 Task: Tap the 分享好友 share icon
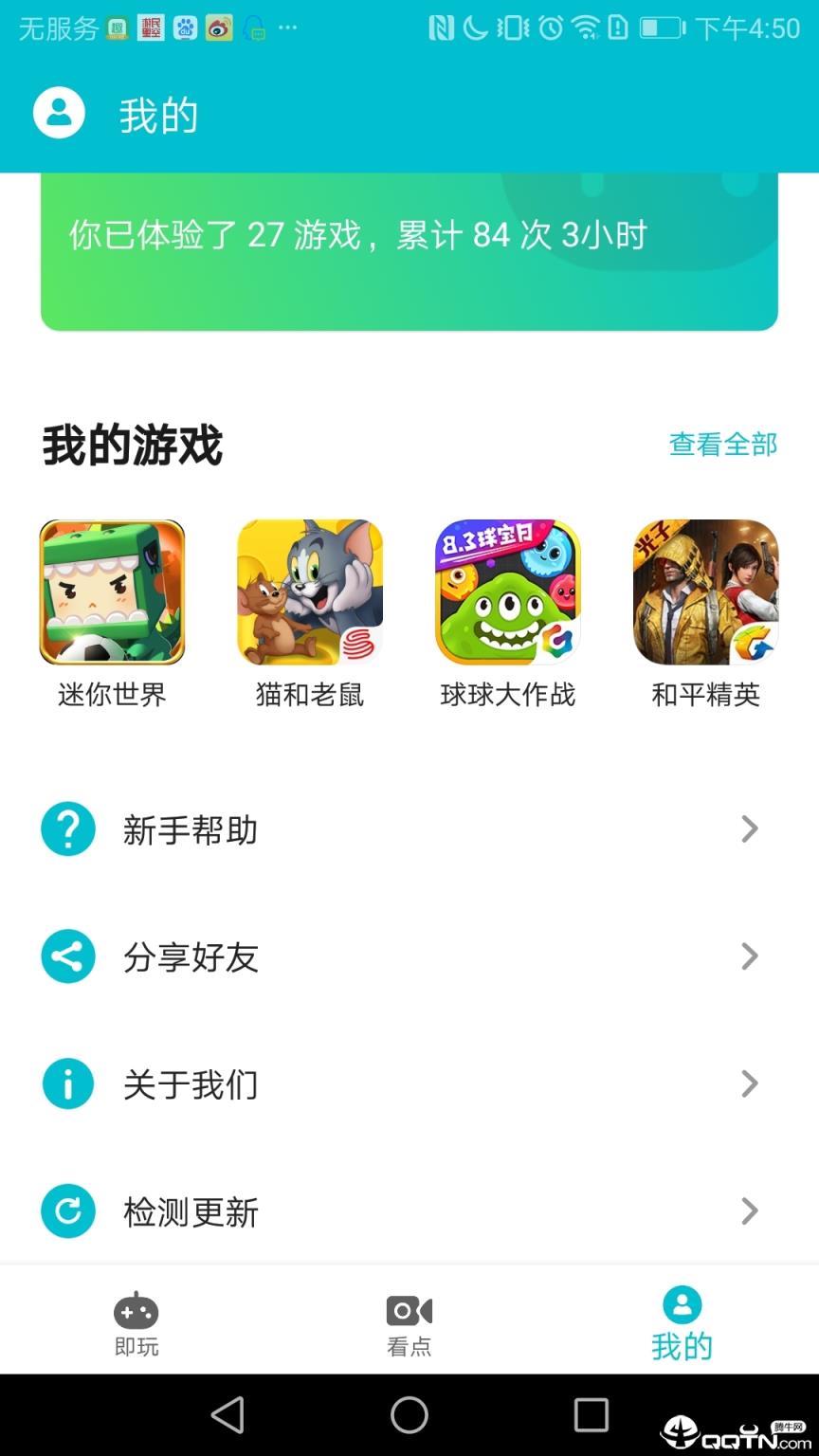(x=67, y=956)
